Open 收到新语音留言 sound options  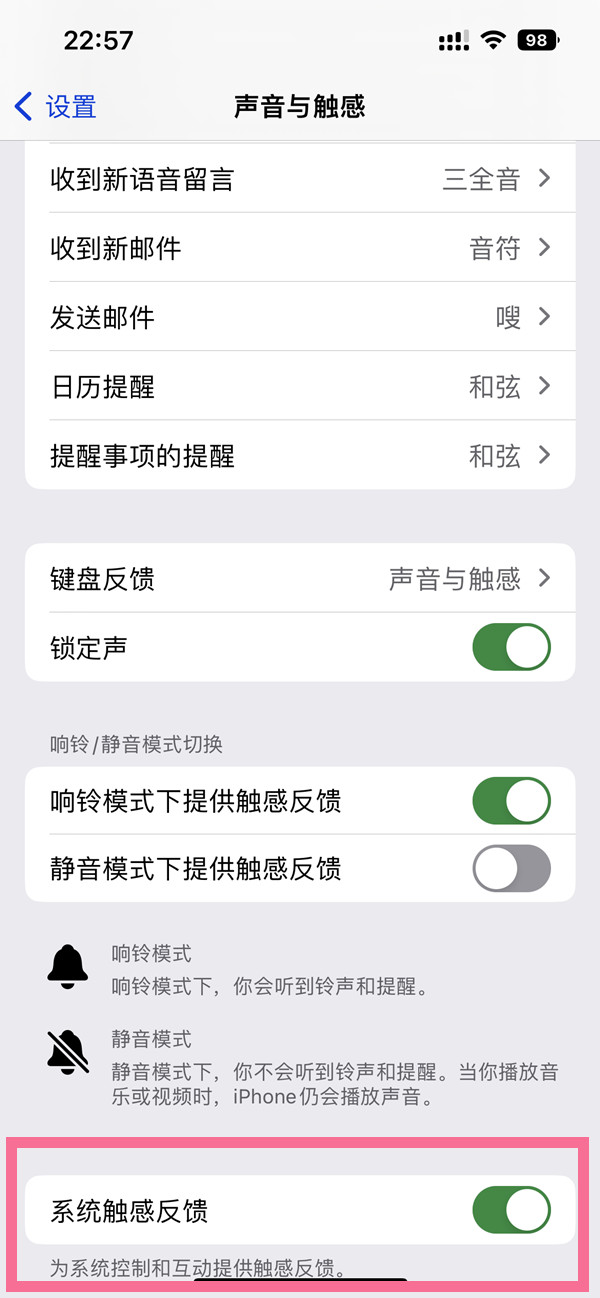click(300, 179)
